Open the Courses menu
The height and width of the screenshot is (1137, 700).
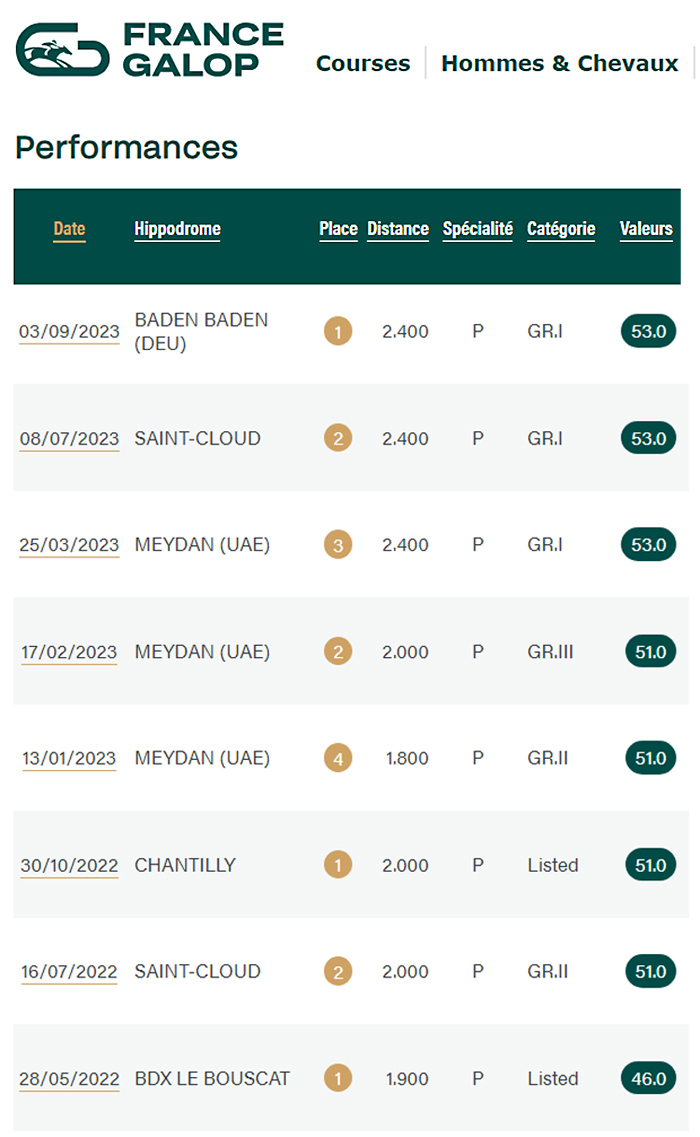363,63
